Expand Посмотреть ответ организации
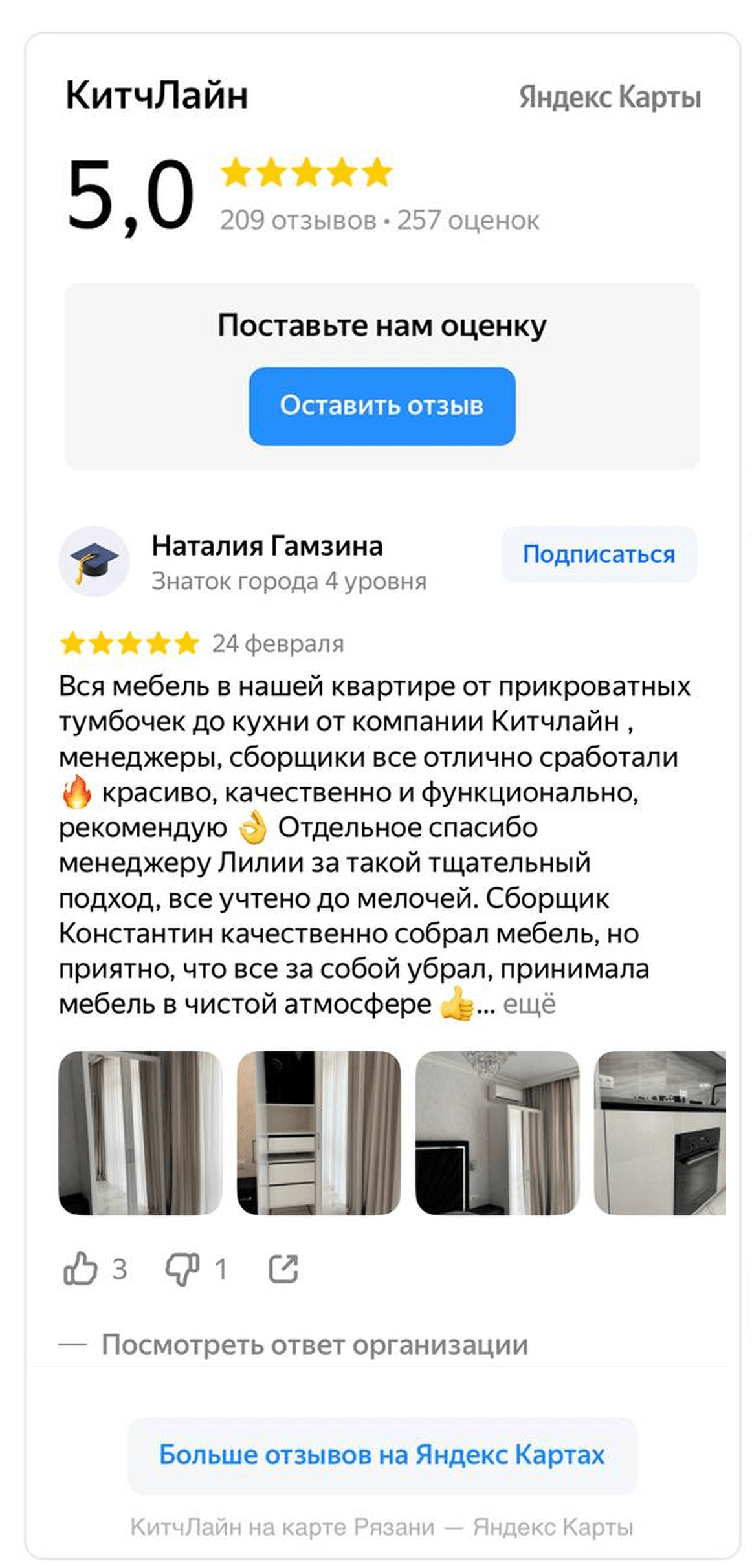This screenshot has width=752, height=1568. (315, 1345)
